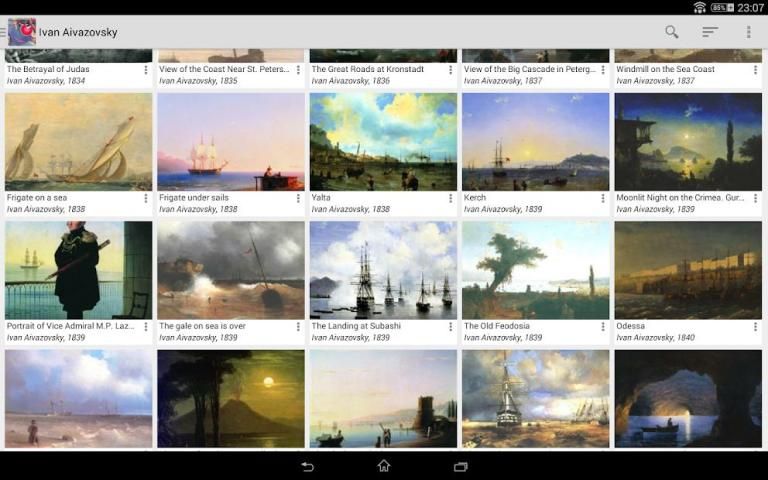The image size is (768, 480).
Task: Open more options for 'Kerch'
Action: point(603,198)
